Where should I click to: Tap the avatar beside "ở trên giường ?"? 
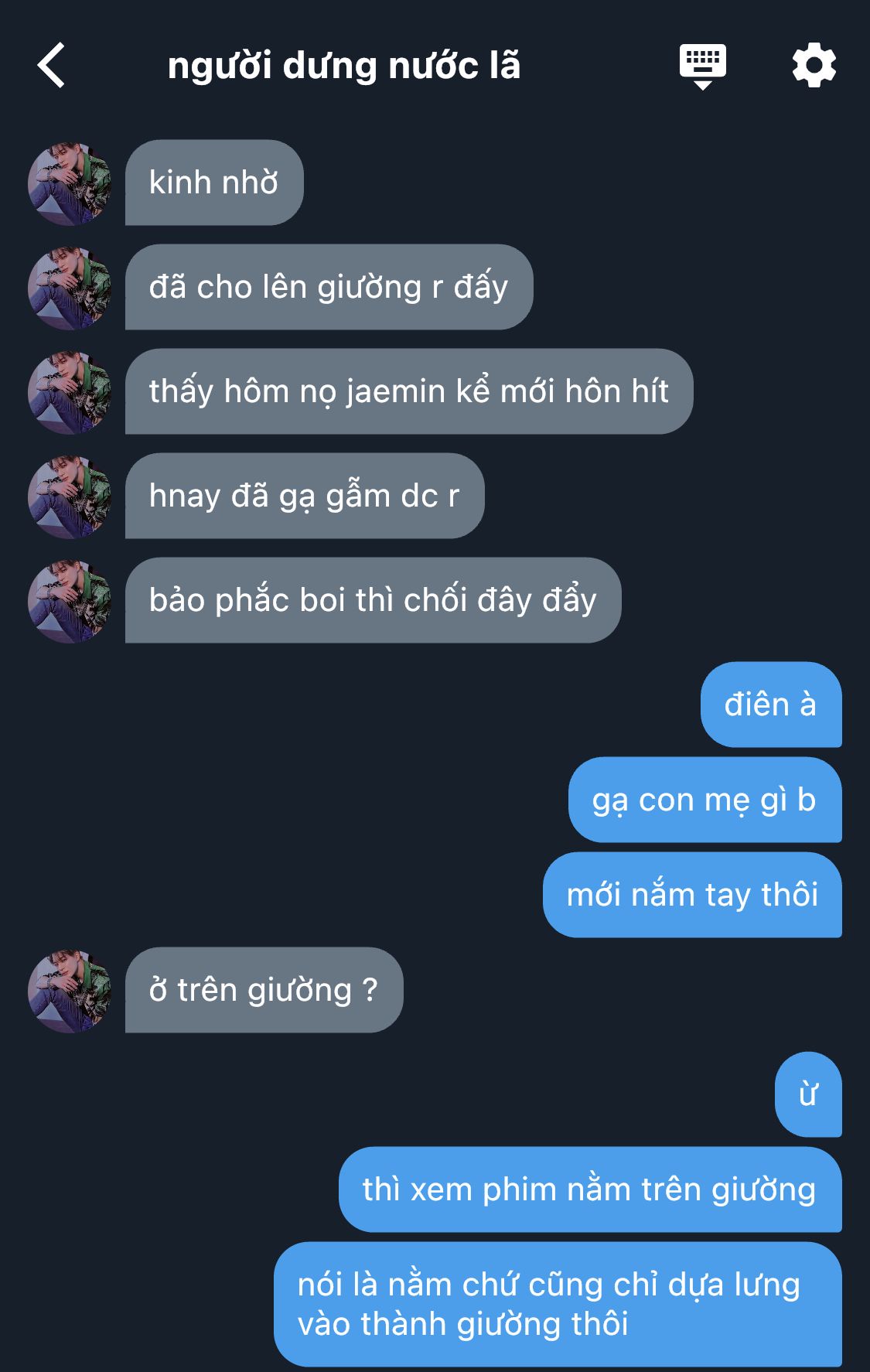[70, 991]
